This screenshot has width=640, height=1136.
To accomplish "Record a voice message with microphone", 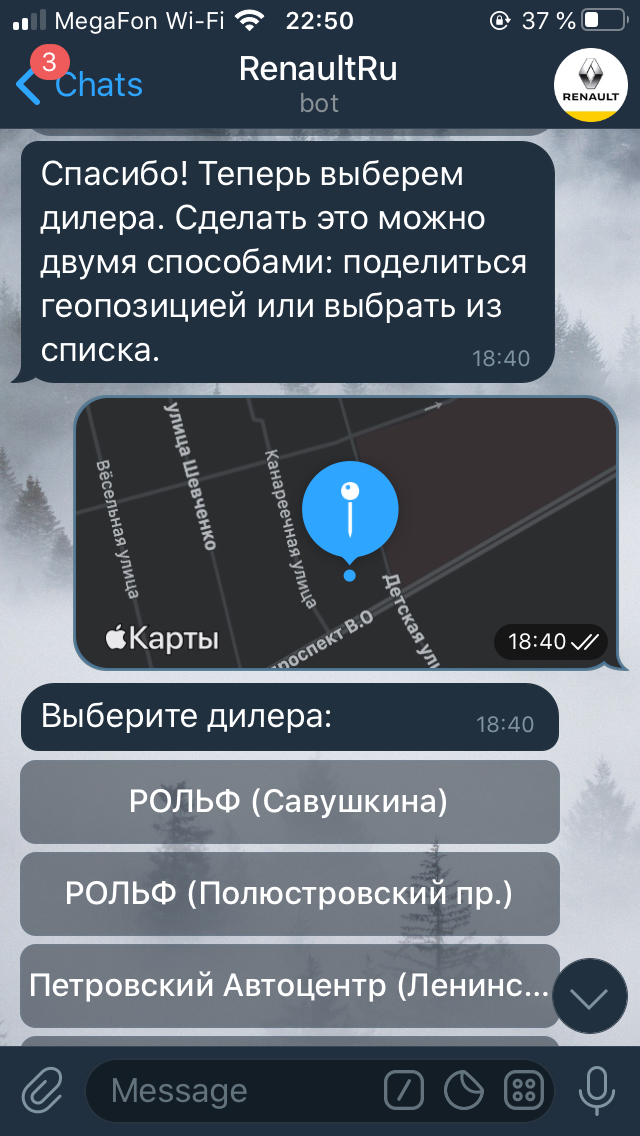I will pyautogui.click(x=597, y=1090).
